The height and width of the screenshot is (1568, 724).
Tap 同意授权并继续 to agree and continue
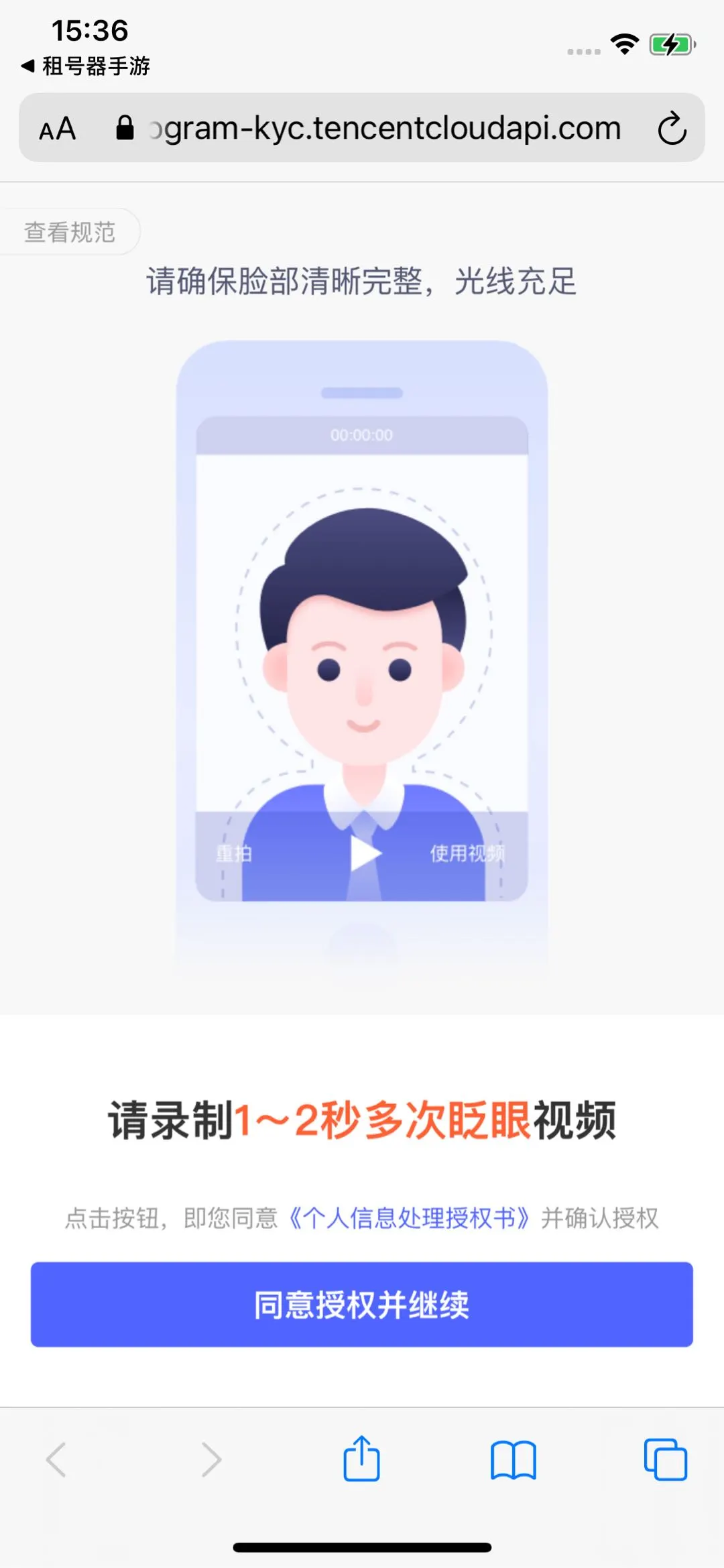(361, 1305)
